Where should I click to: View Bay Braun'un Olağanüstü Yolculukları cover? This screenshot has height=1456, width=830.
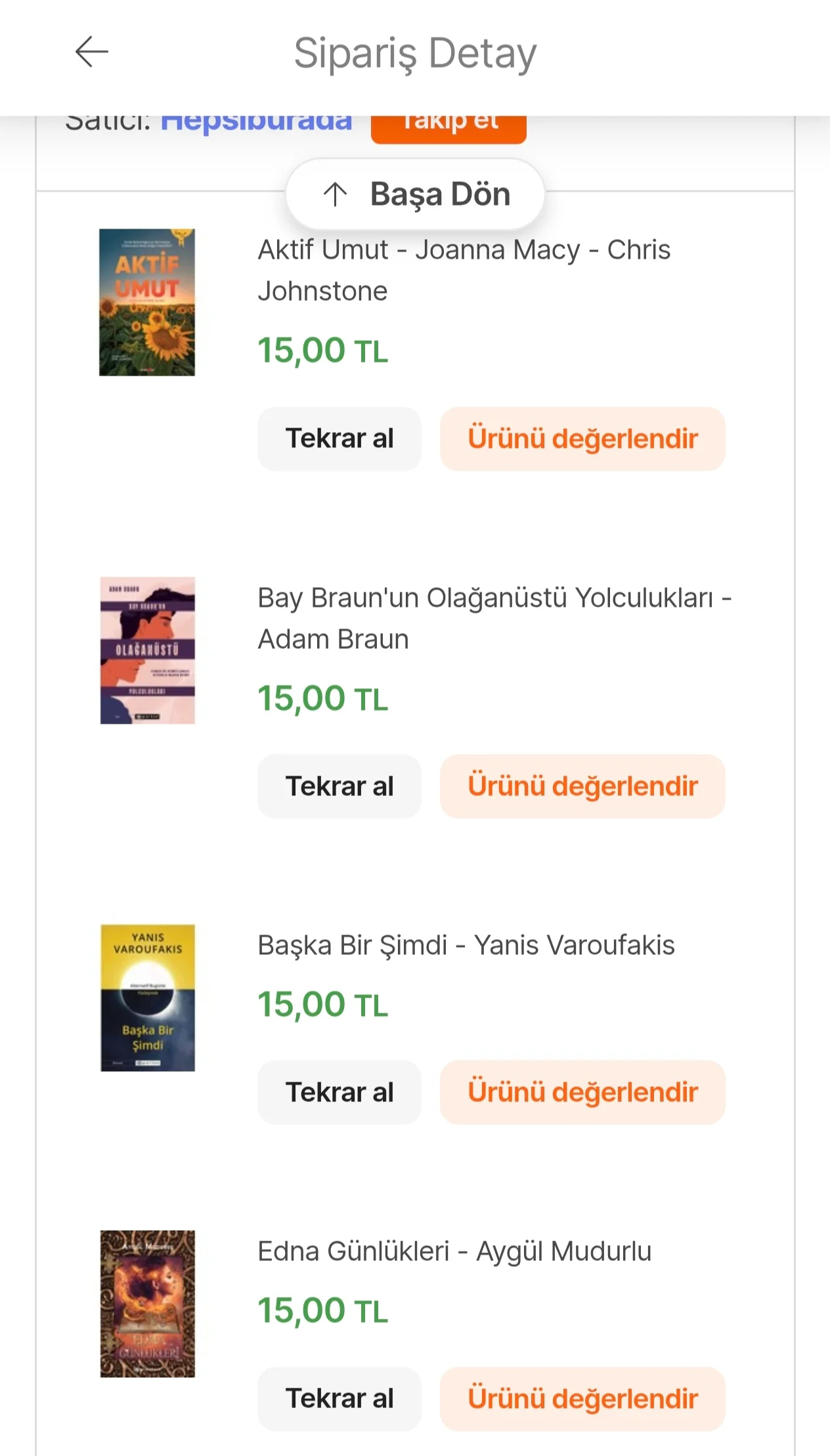[x=147, y=650]
